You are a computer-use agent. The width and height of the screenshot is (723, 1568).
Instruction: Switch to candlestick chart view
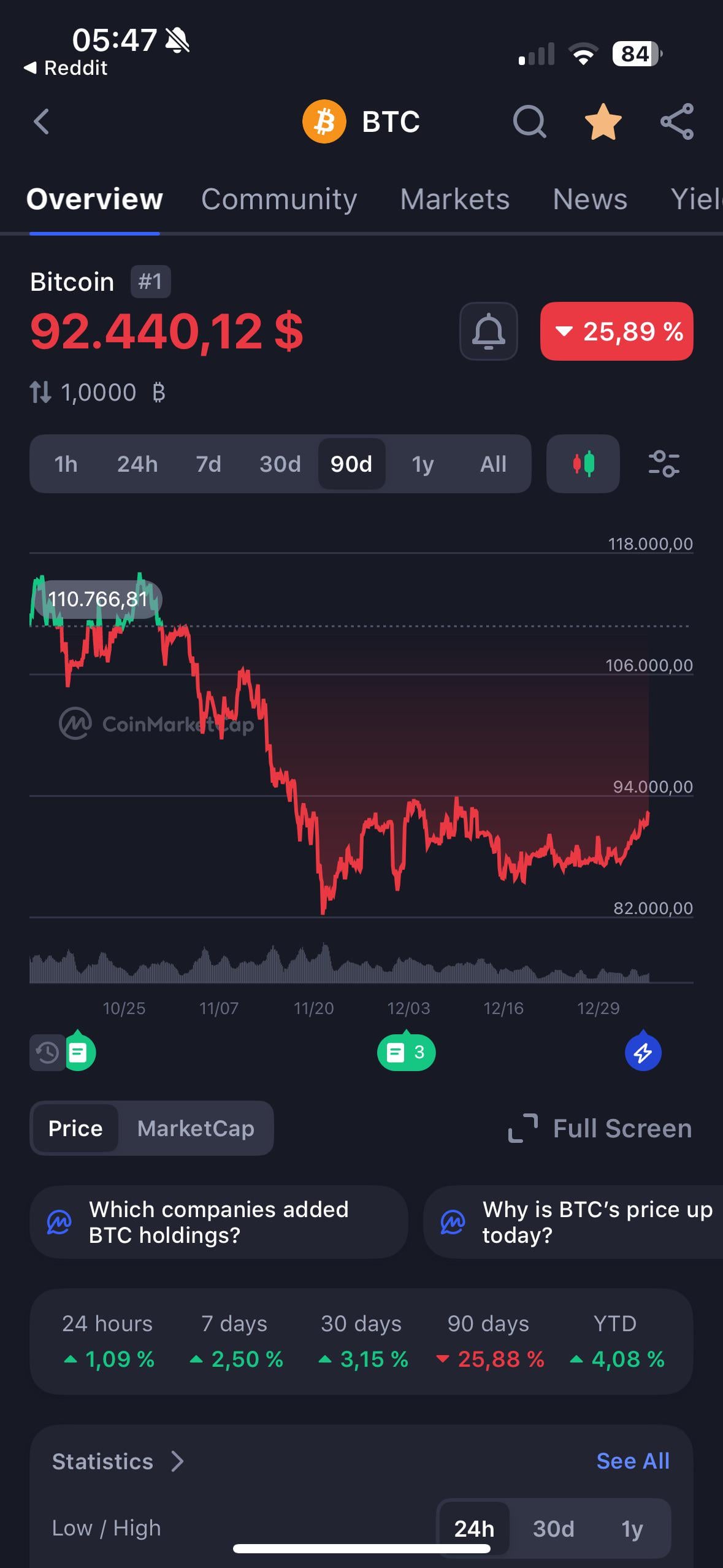pos(583,464)
